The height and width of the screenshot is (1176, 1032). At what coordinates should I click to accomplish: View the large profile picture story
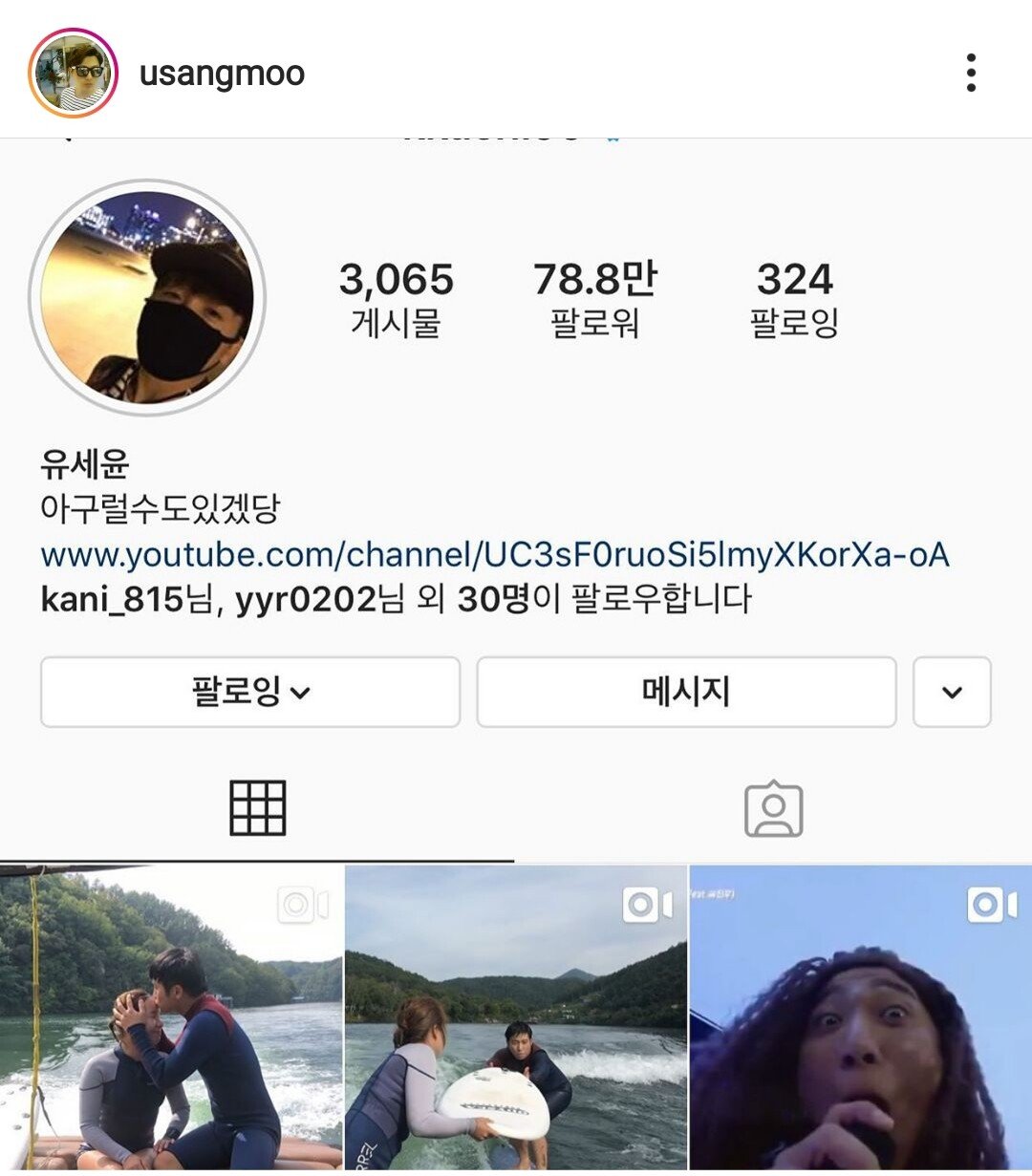(x=147, y=297)
